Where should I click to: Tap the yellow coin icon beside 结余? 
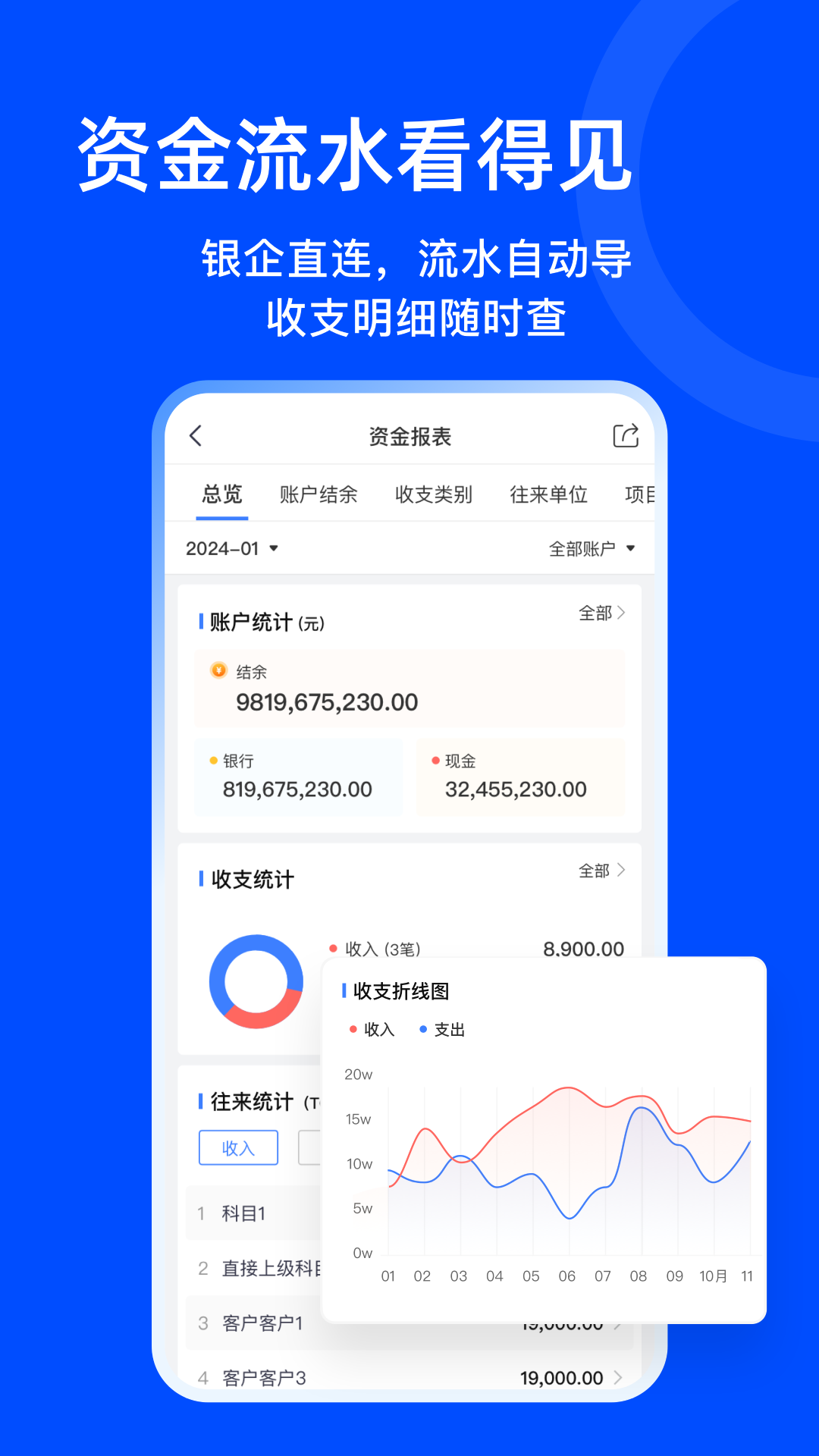coord(219,671)
